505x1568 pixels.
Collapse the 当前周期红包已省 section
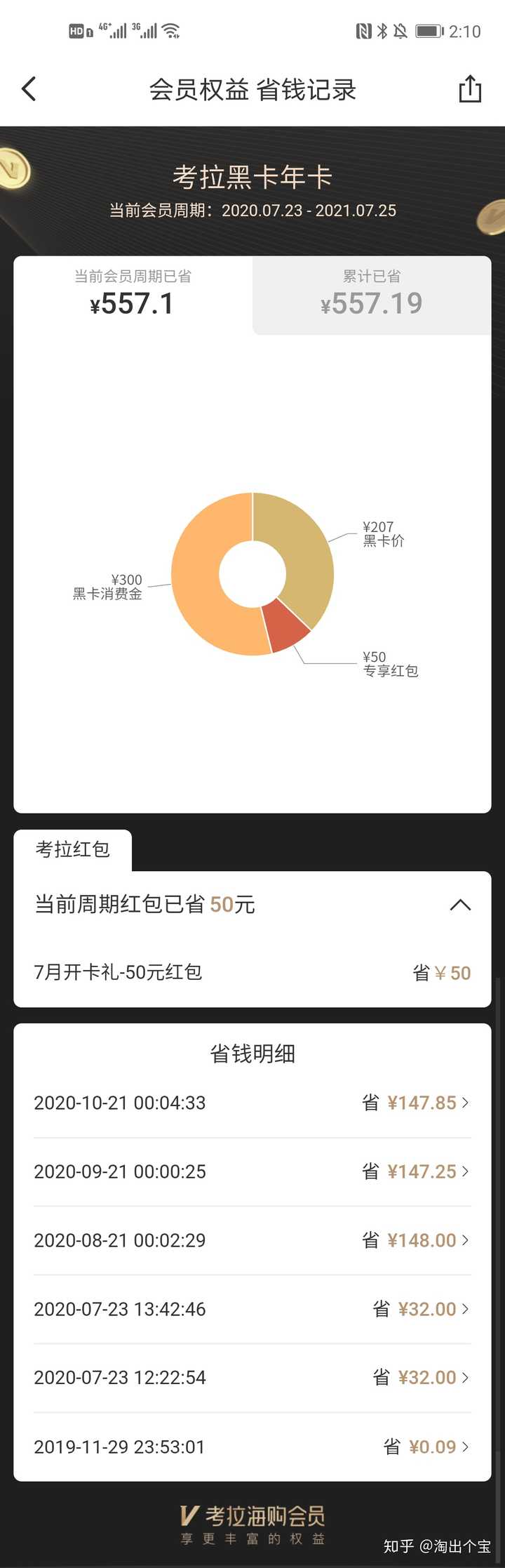coord(459,905)
